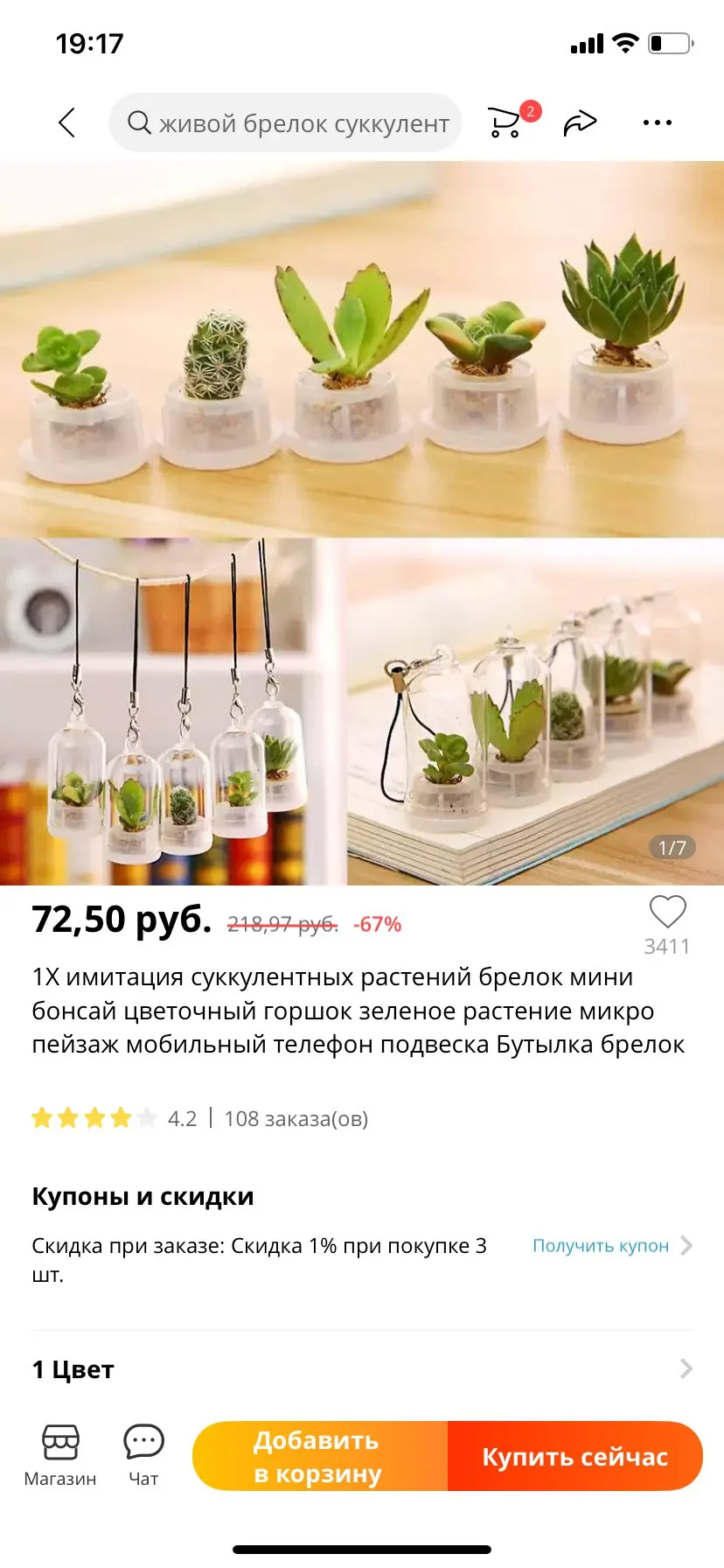This screenshot has width=724, height=1568.
Task: Add this item to the wishlist
Action: click(x=667, y=913)
